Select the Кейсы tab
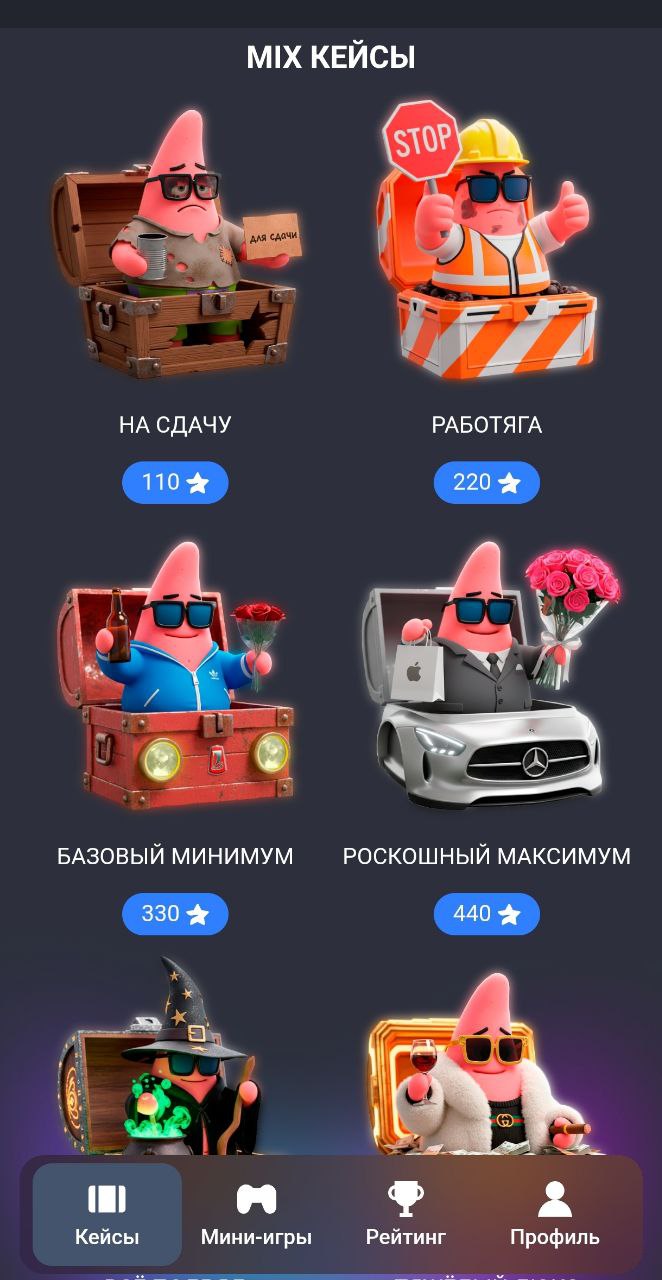 coord(107,1215)
